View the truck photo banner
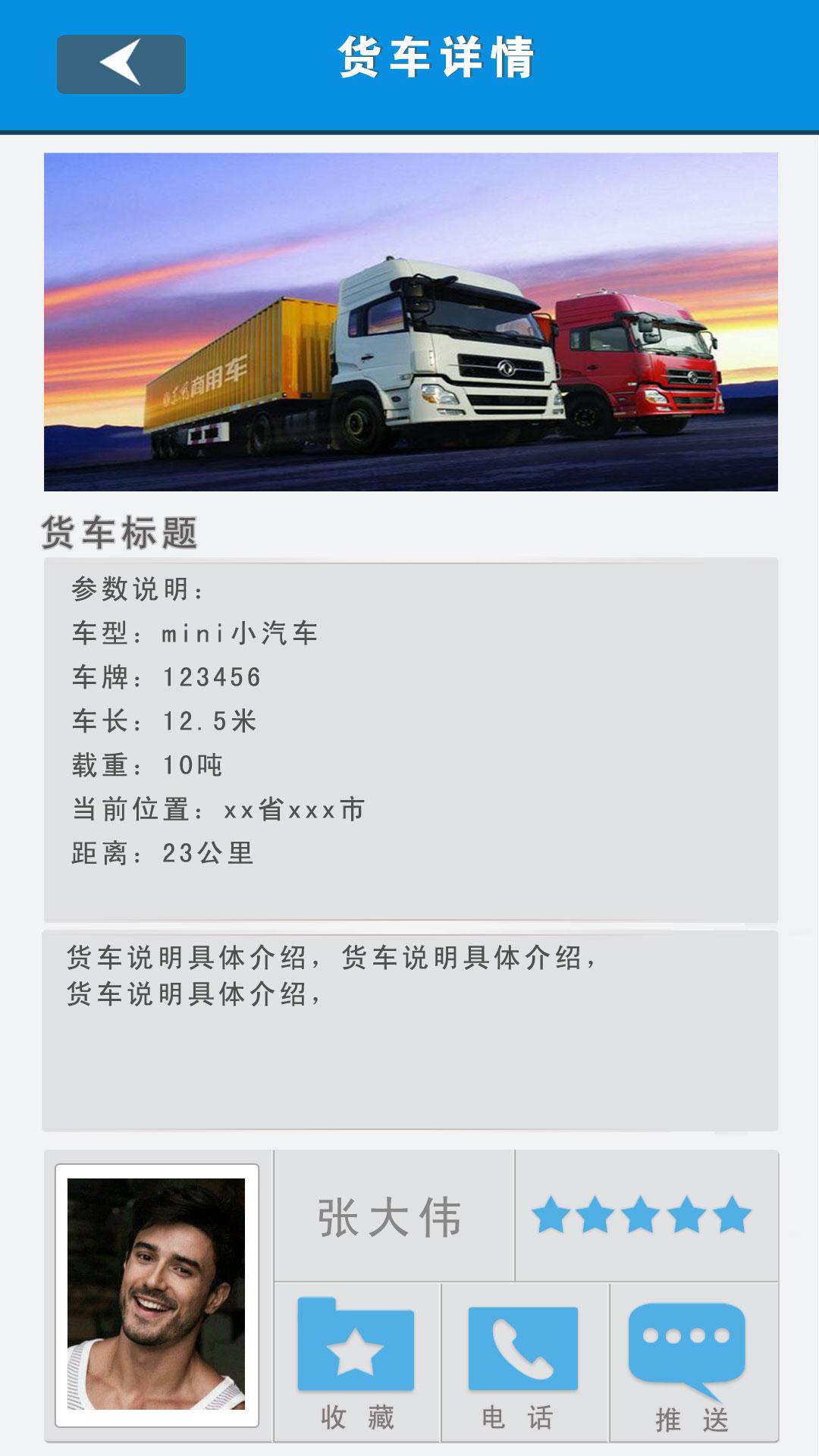819x1456 pixels. [x=410, y=322]
